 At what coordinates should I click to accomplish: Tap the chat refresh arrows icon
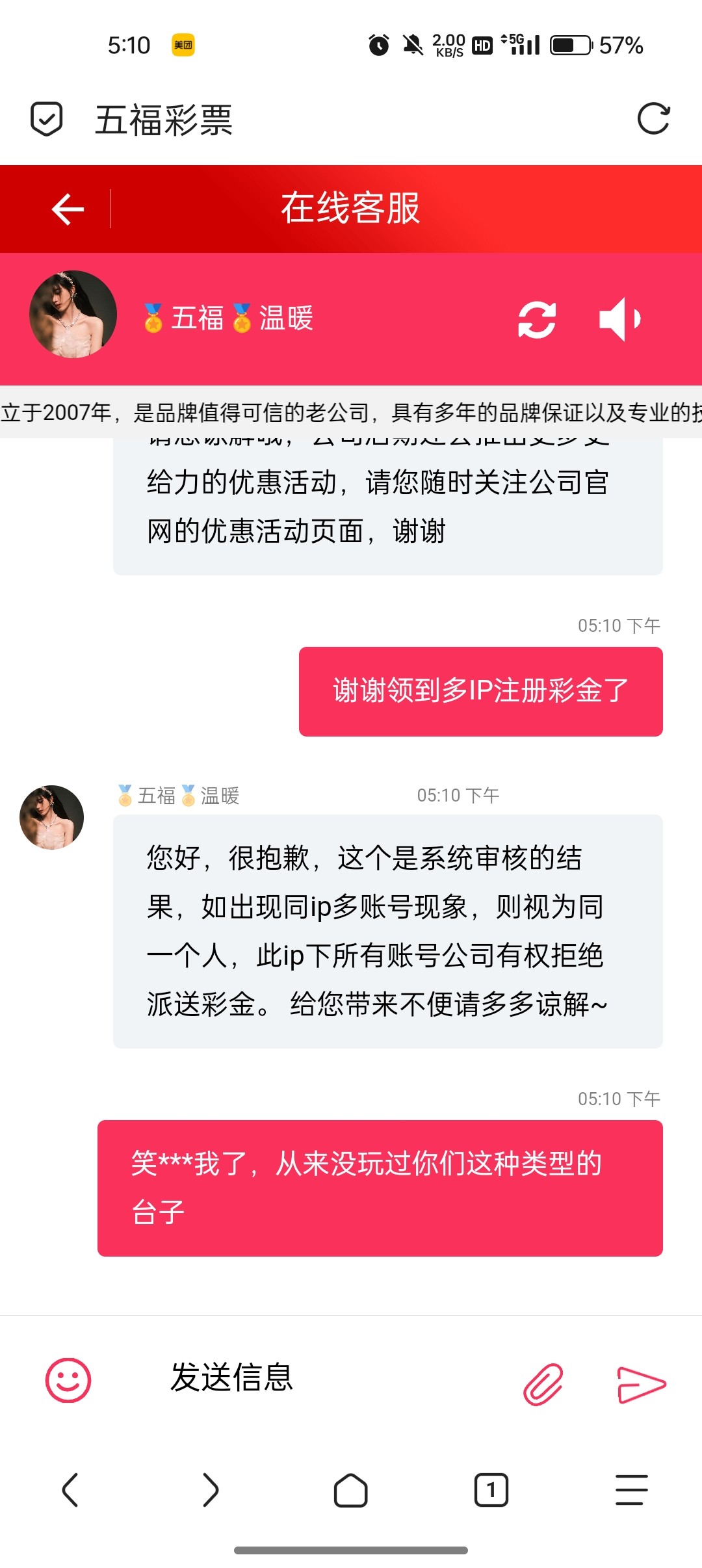click(x=537, y=319)
